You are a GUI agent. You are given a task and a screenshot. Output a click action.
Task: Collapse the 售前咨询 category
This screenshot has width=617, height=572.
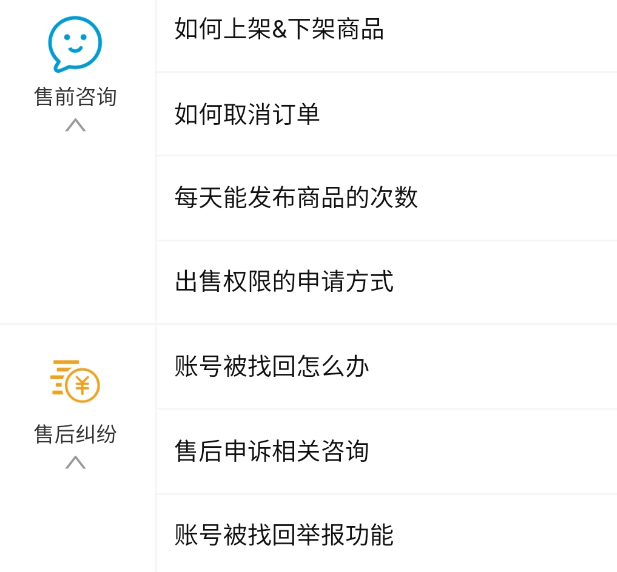point(75,125)
